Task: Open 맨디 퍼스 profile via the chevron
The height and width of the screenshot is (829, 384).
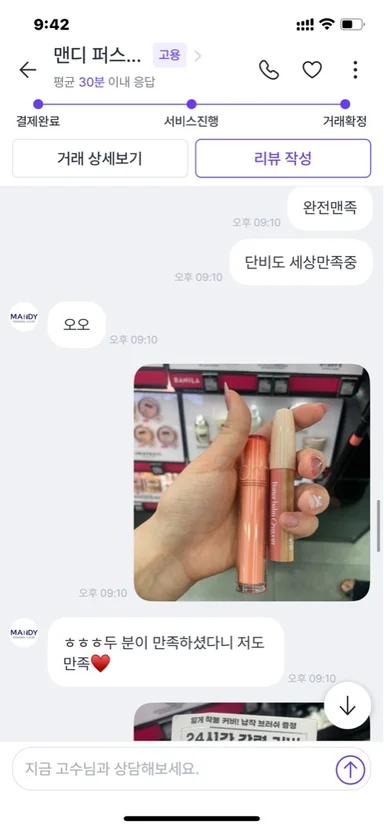Action: tap(198, 56)
